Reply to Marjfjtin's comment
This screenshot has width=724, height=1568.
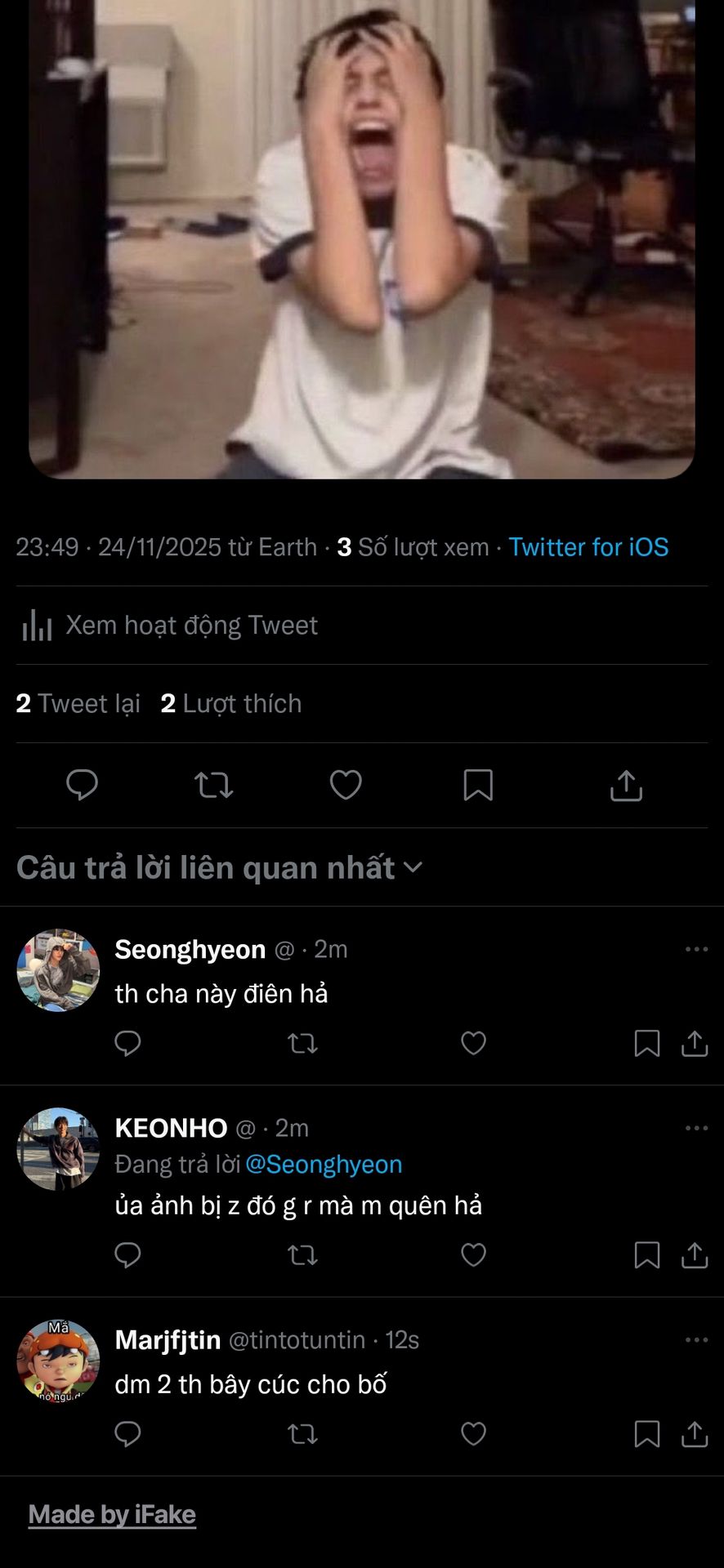127,1434
